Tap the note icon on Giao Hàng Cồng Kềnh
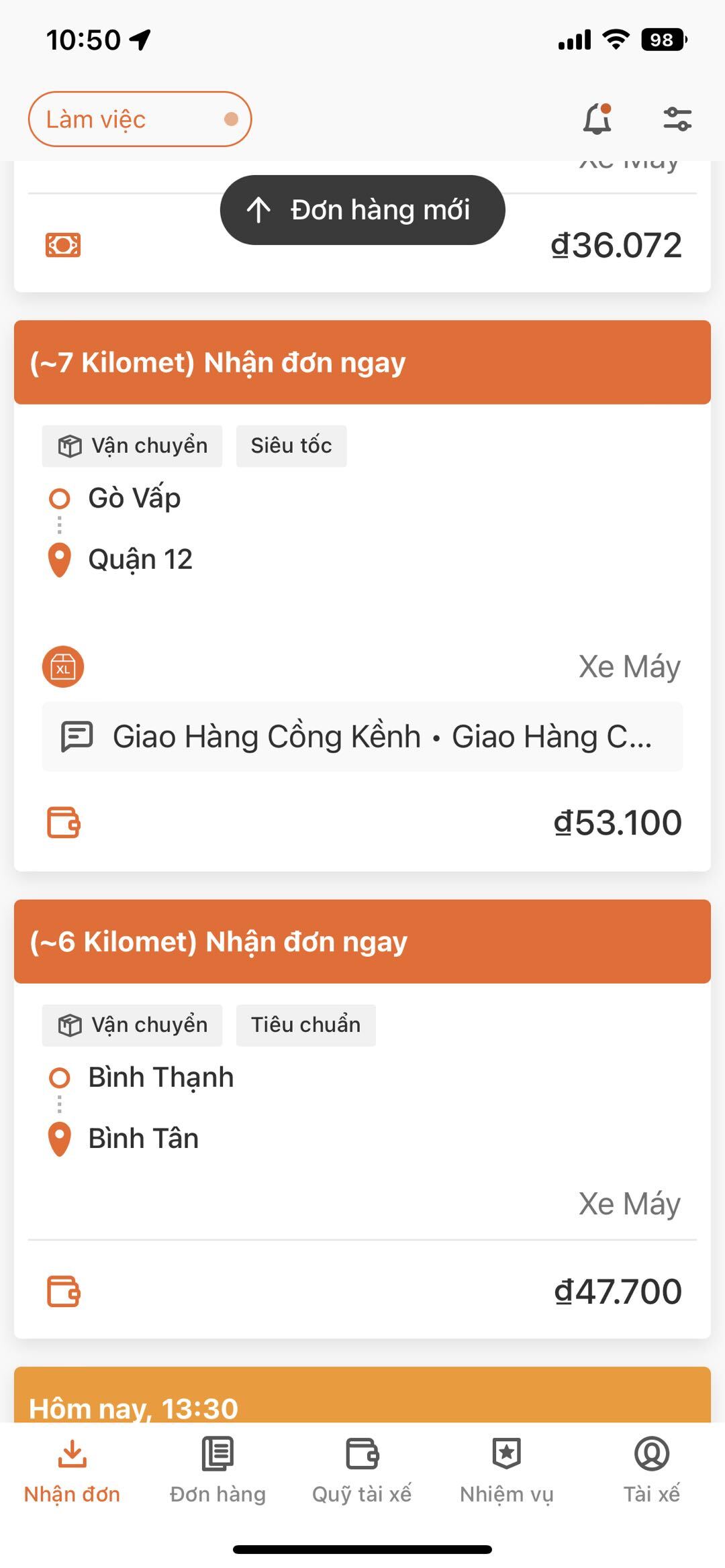This screenshot has width=725, height=1568. click(x=79, y=736)
